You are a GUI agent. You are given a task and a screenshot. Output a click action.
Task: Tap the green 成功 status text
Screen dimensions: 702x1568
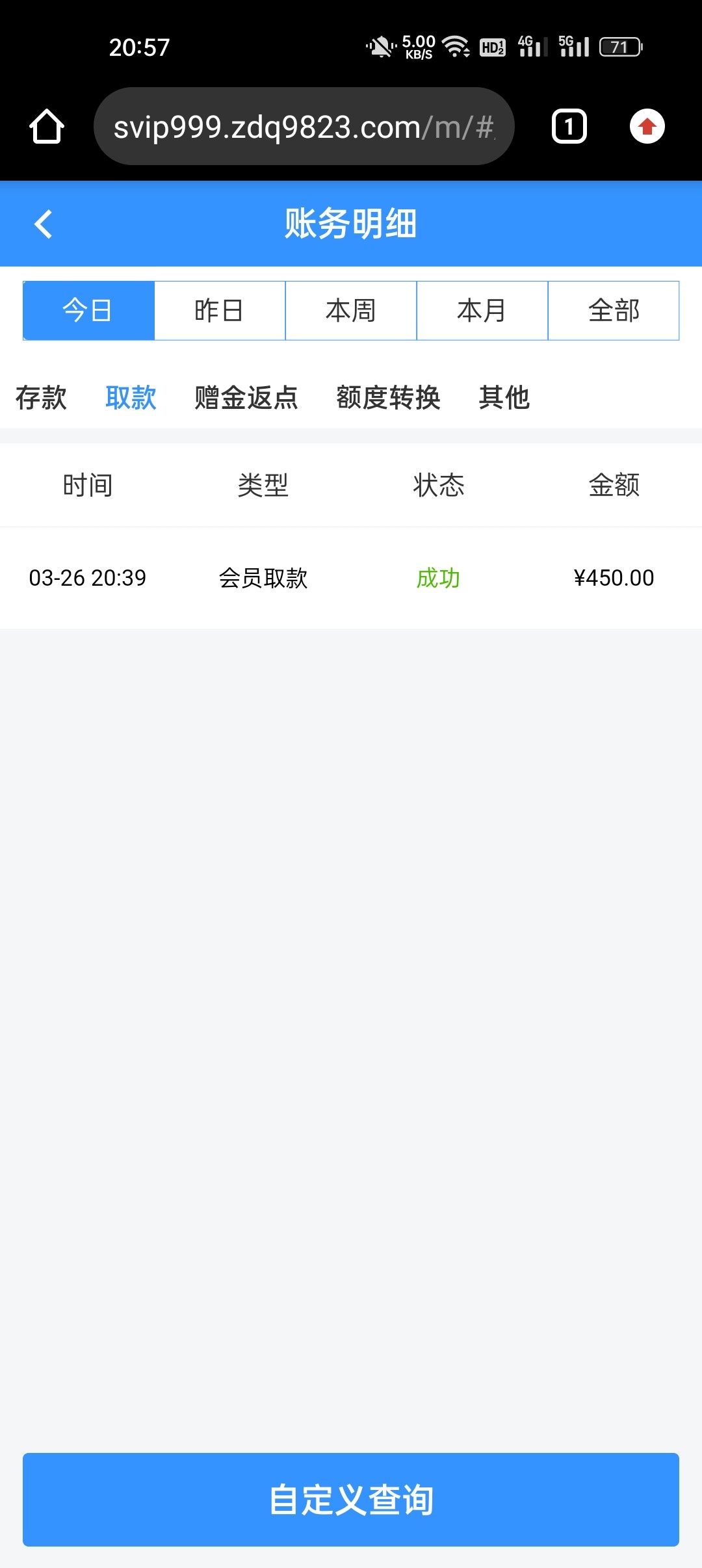pyautogui.click(x=439, y=578)
